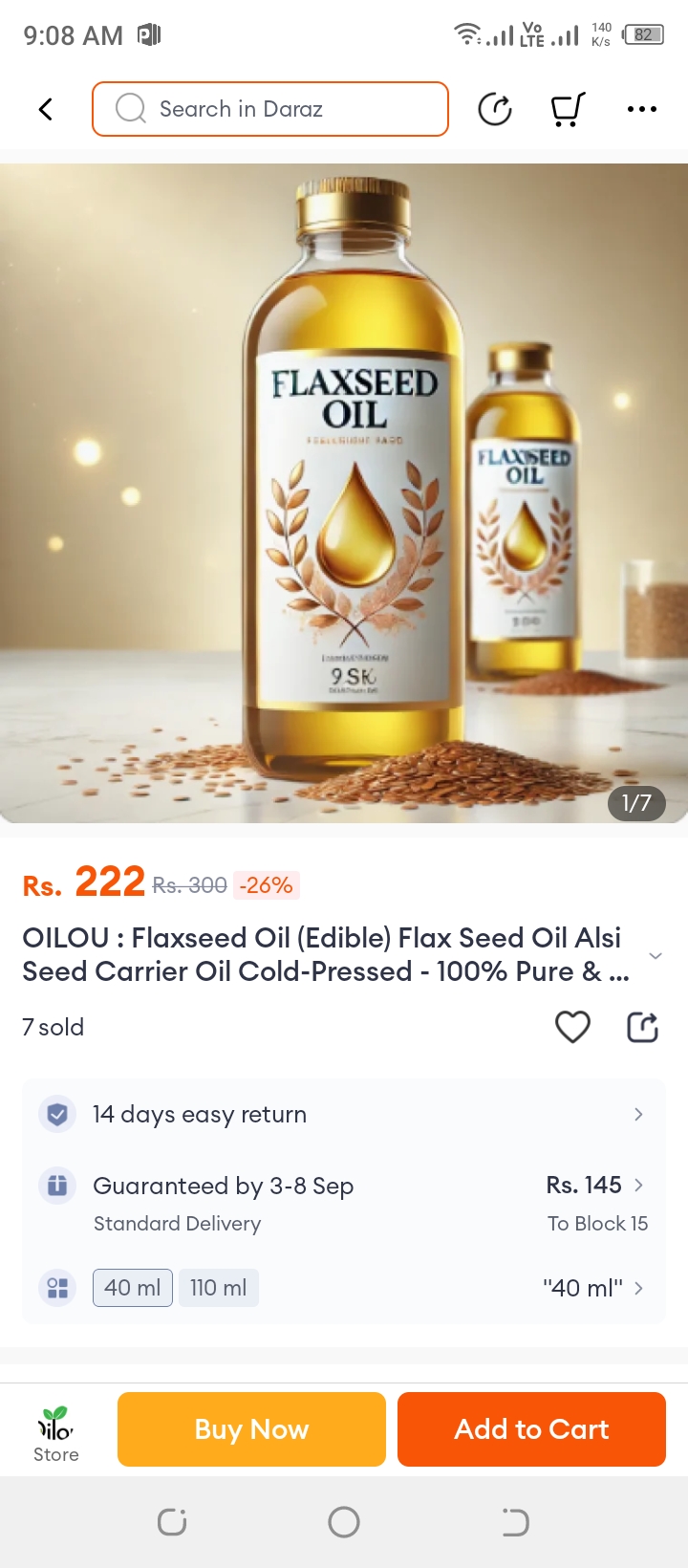
Task: Add to Cart
Action: (x=531, y=1429)
